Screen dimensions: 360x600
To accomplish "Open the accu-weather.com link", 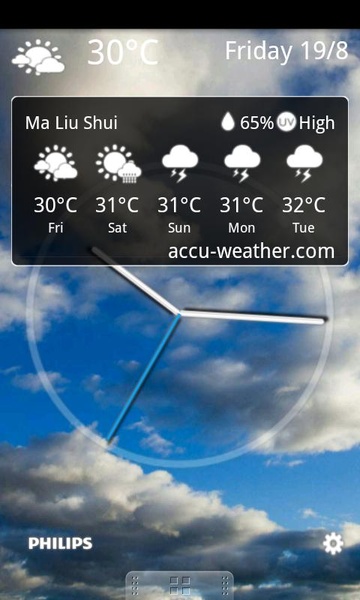I will (x=251, y=251).
